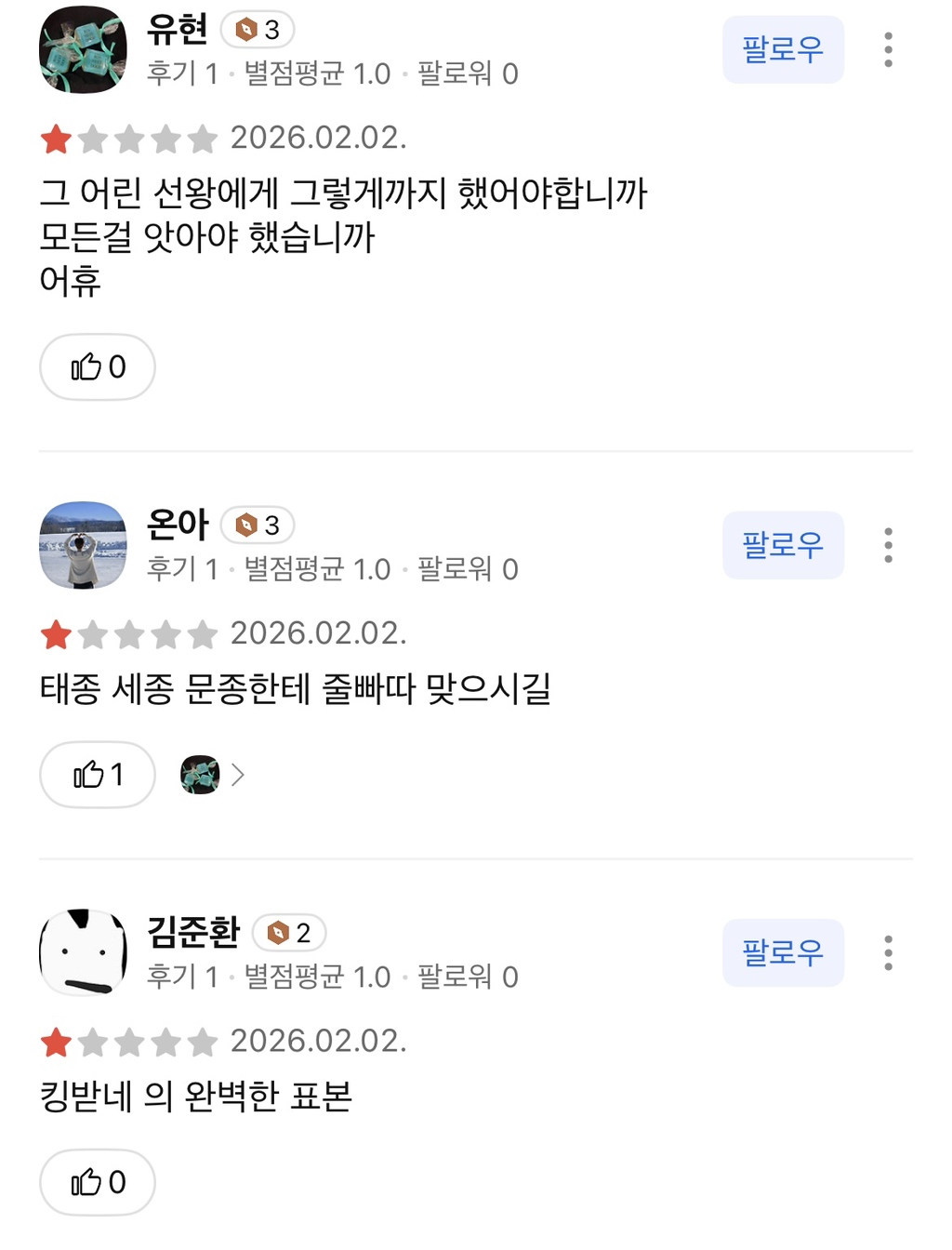Like 유현's one-star review
This screenshot has height=1250, width=952.
click(x=98, y=367)
